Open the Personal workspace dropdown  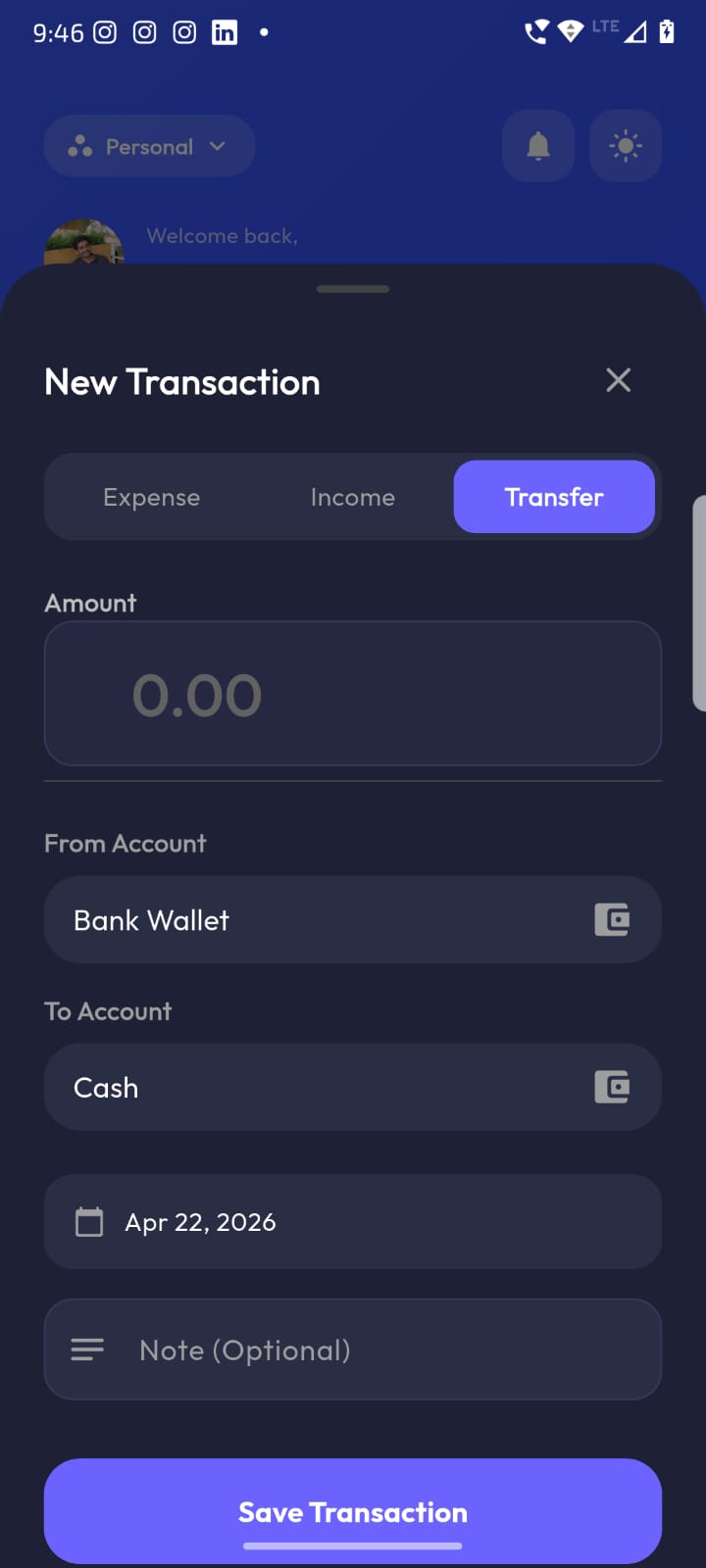(x=148, y=145)
